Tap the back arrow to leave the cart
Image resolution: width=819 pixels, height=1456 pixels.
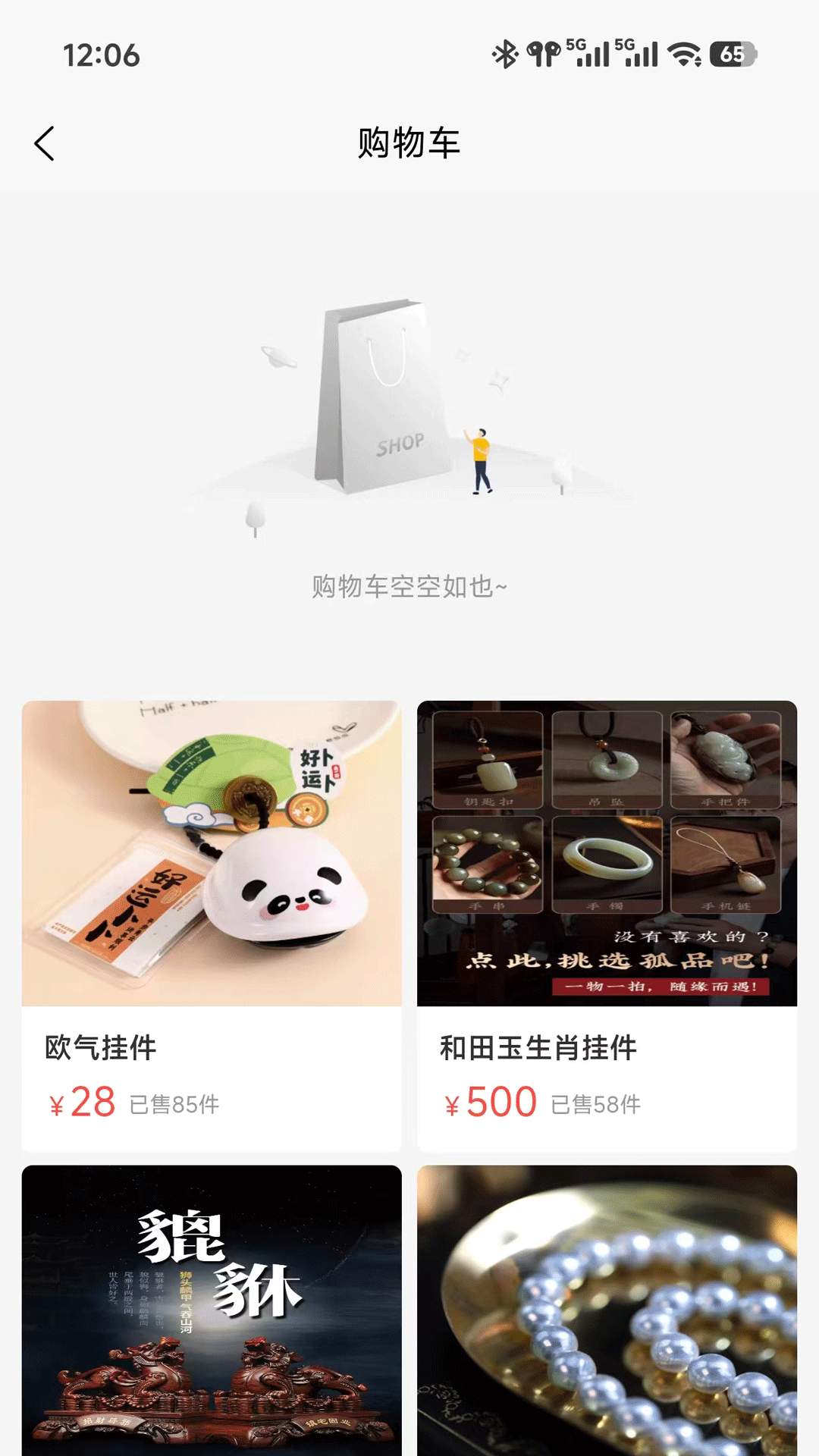pos(45,143)
